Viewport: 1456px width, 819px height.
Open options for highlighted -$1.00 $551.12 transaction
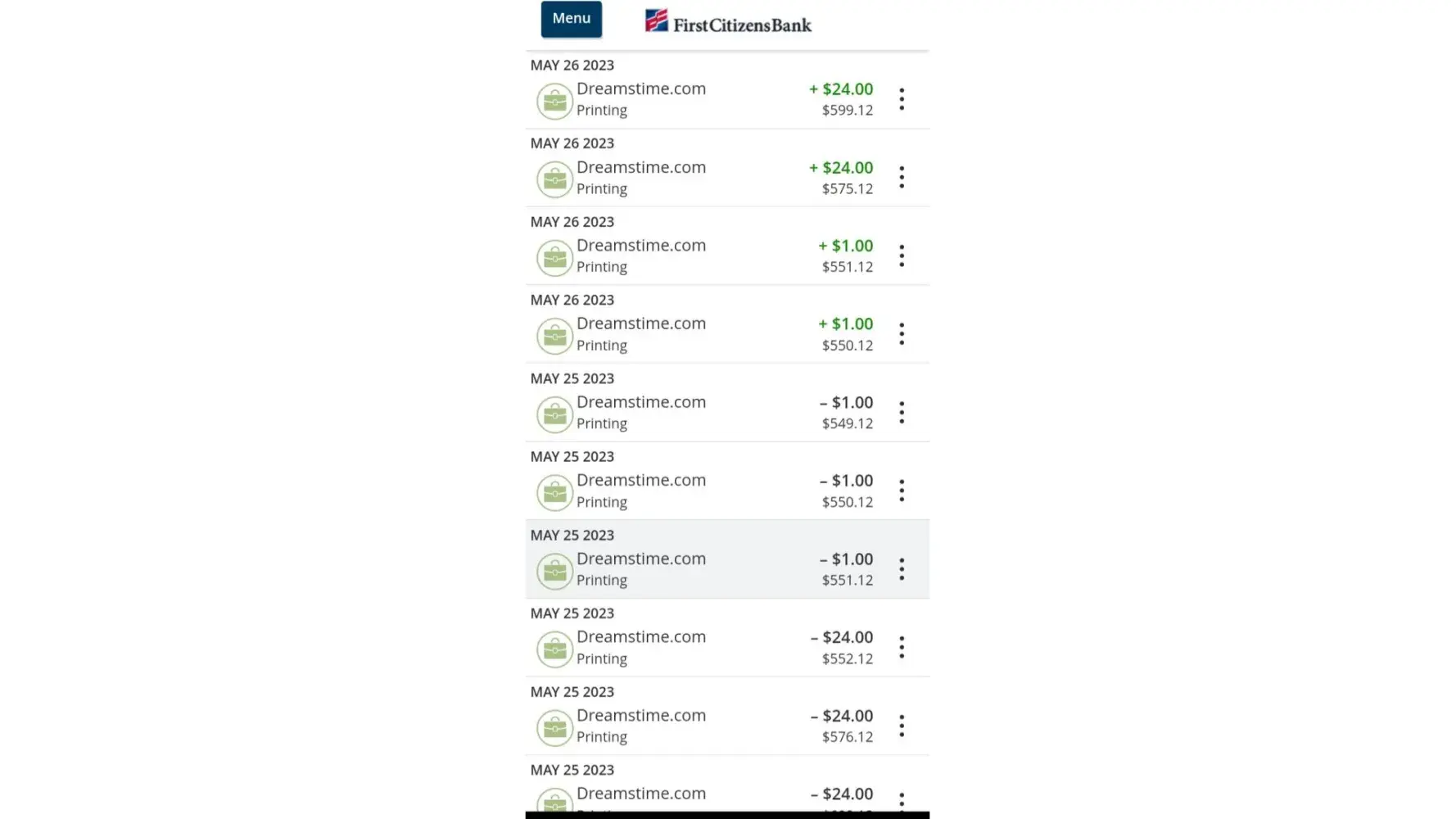901,569
